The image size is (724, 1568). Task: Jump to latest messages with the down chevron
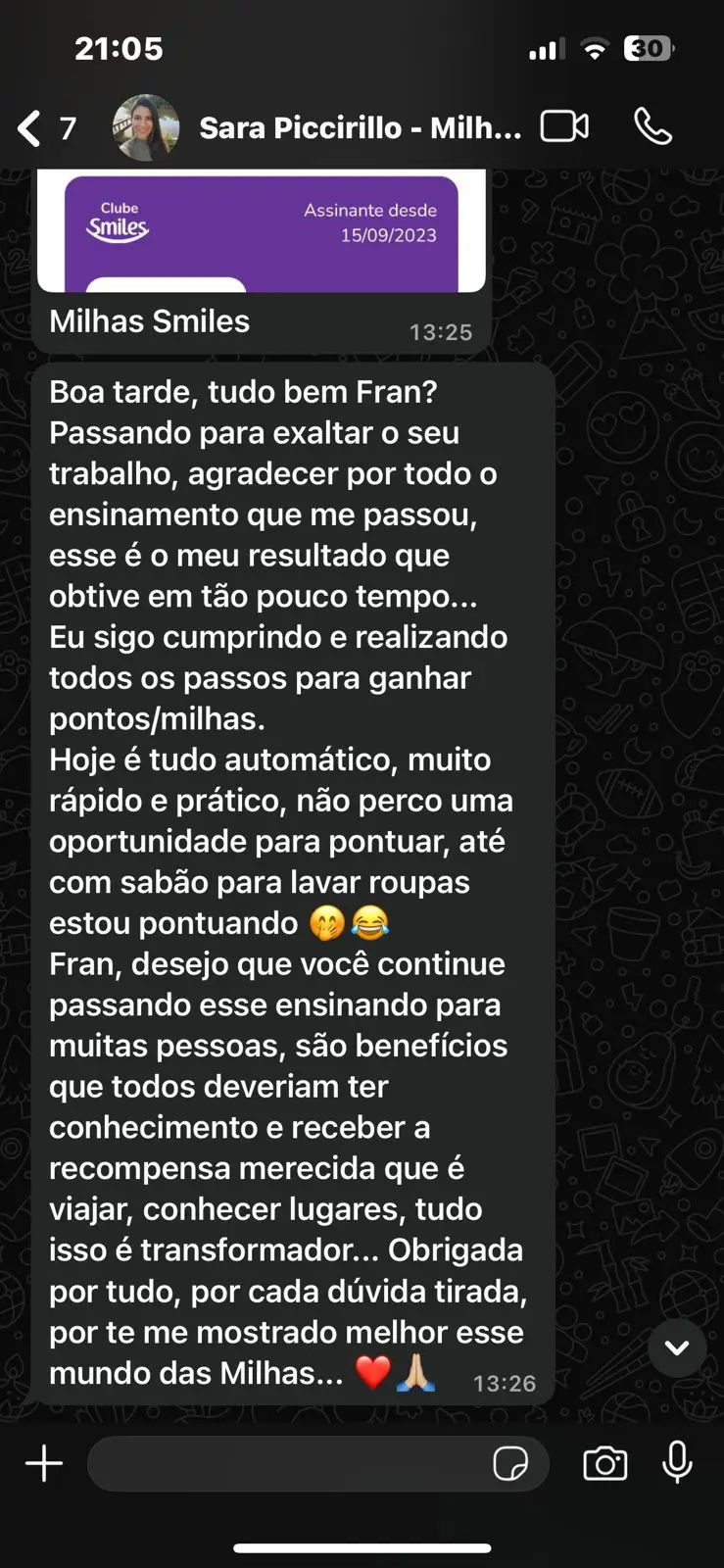point(675,1347)
